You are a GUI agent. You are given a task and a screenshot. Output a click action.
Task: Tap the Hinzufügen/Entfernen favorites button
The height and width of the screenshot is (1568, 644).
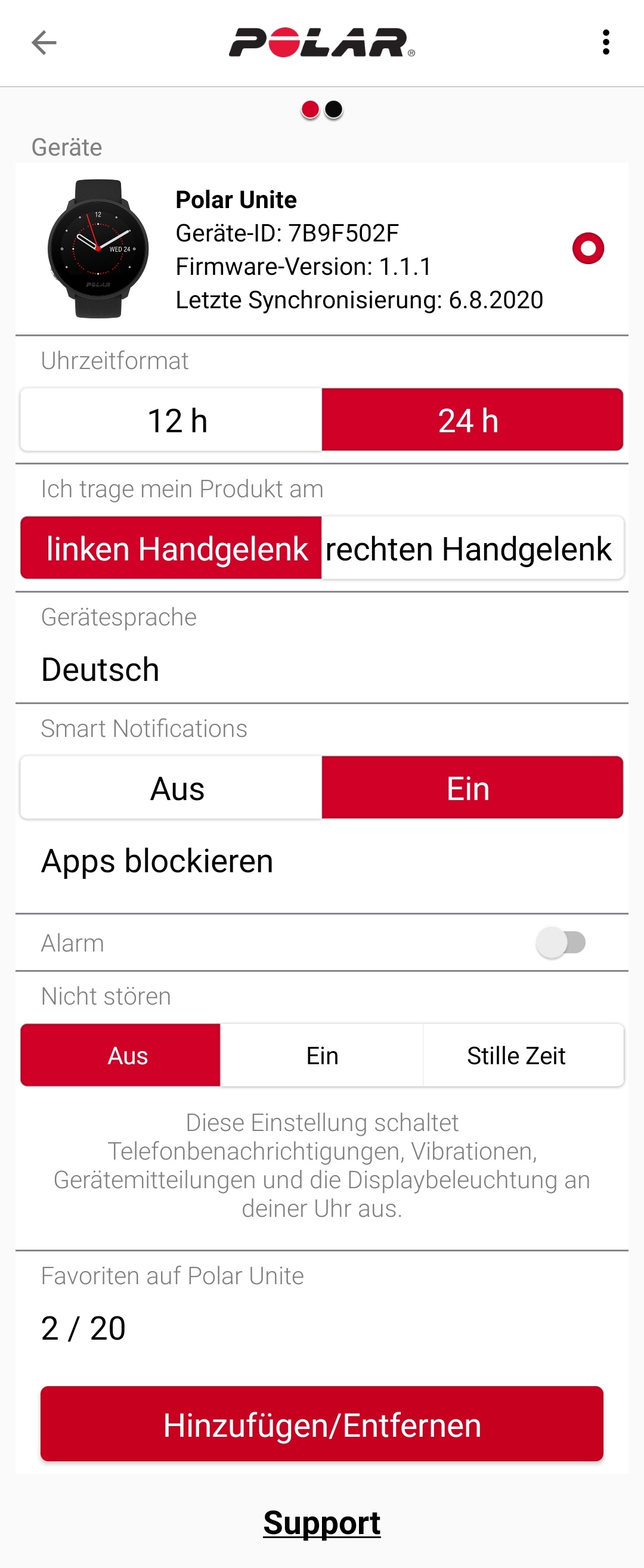click(x=322, y=1424)
